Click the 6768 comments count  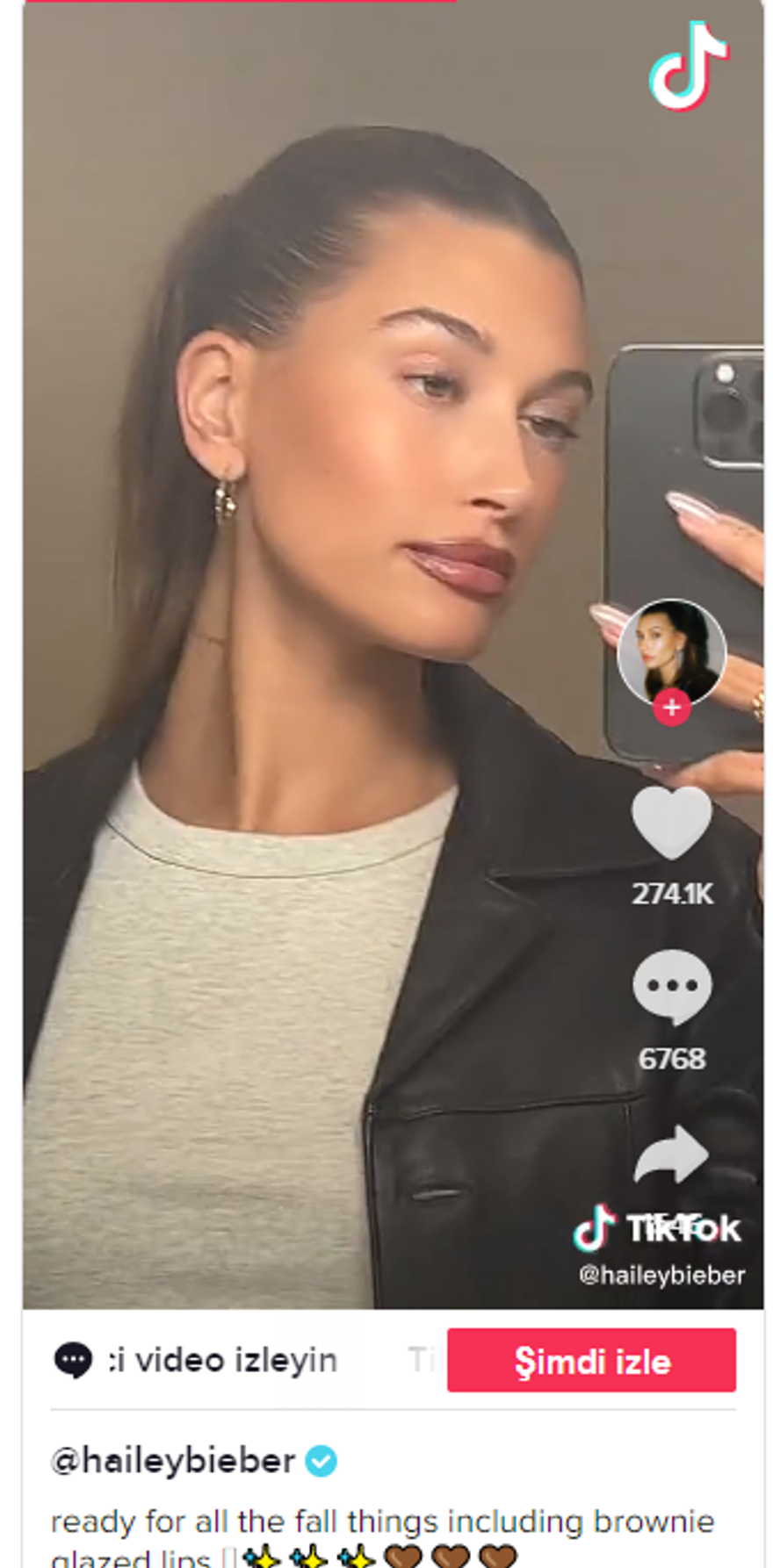point(672,1060)
